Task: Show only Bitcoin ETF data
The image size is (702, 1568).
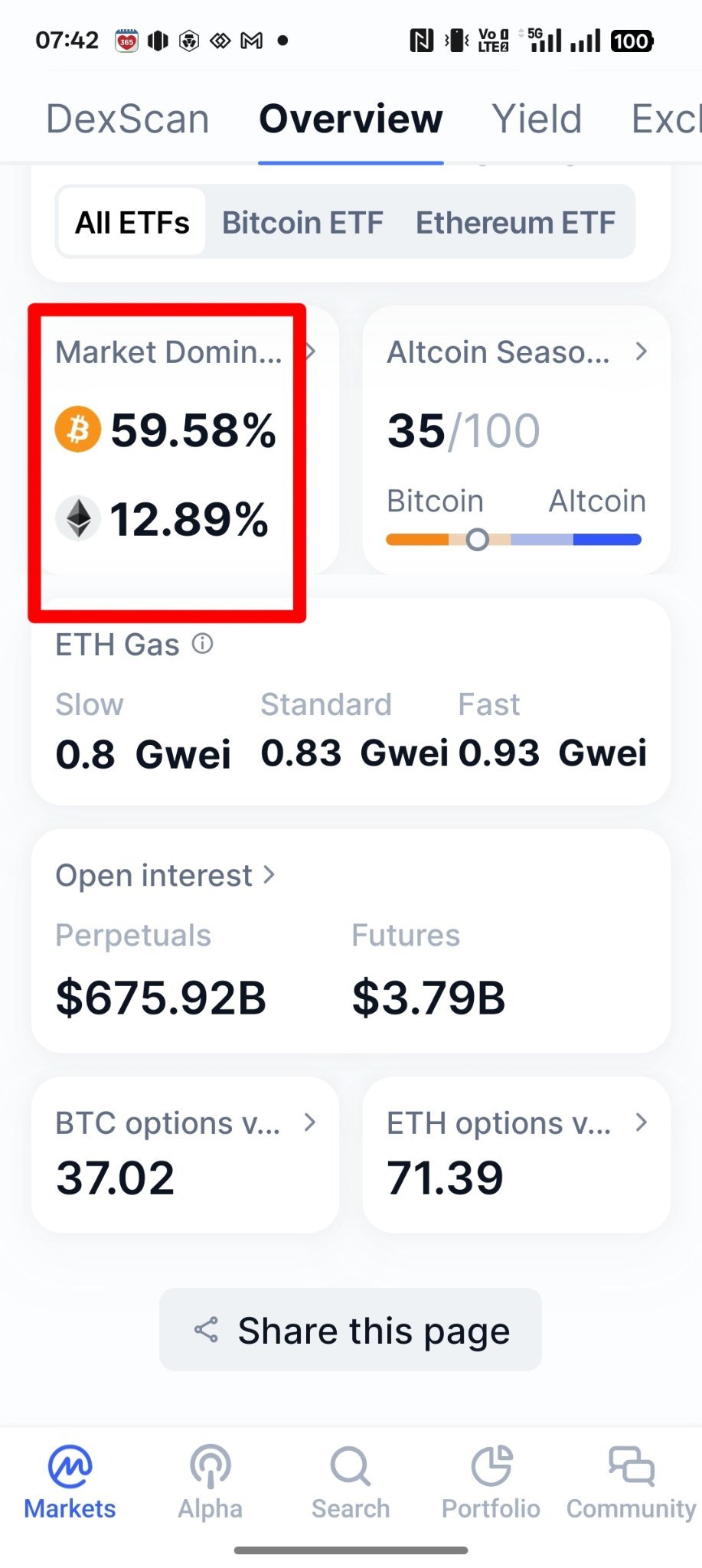Action: pos(302,223)
